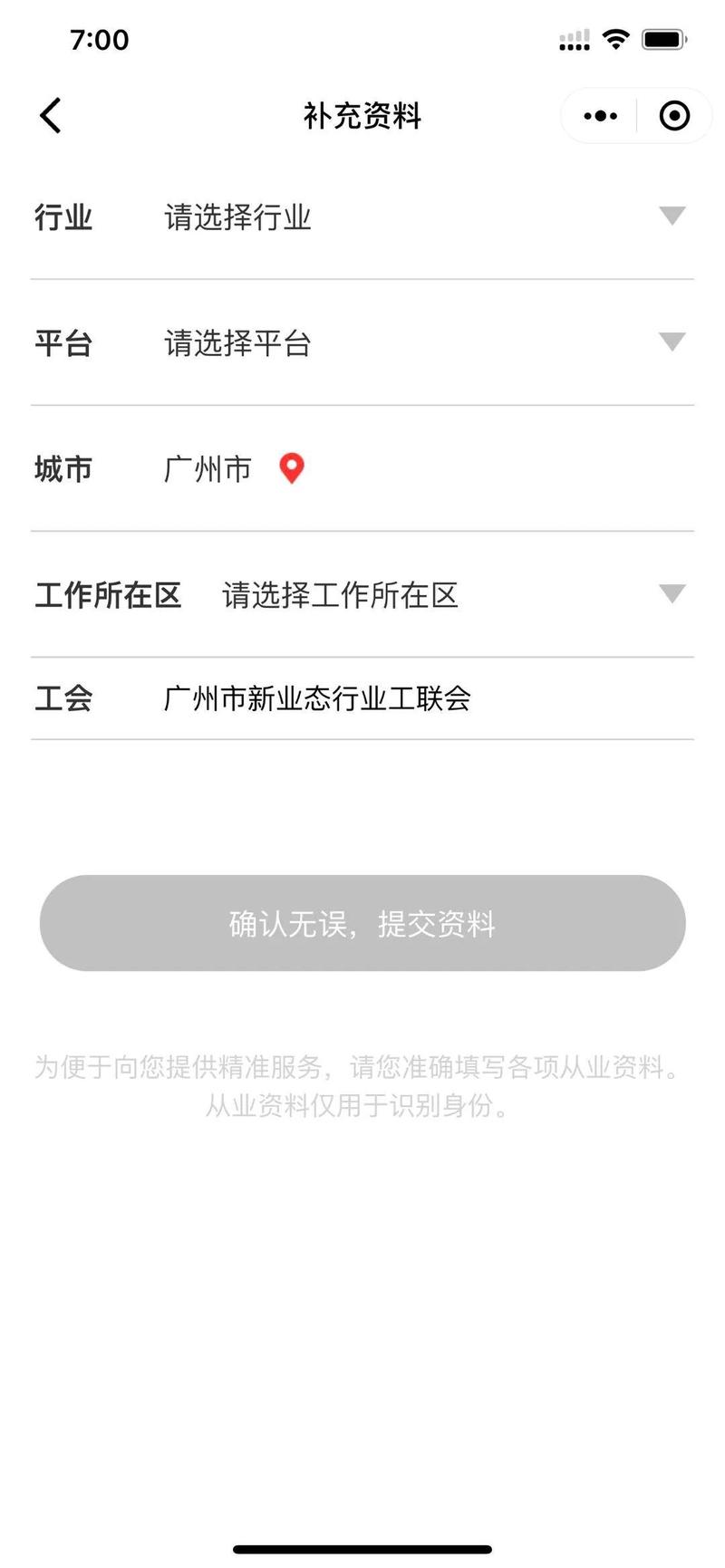
Task: Expand the 请选择平台 platform dropdown
Action: tap(672, 342)
